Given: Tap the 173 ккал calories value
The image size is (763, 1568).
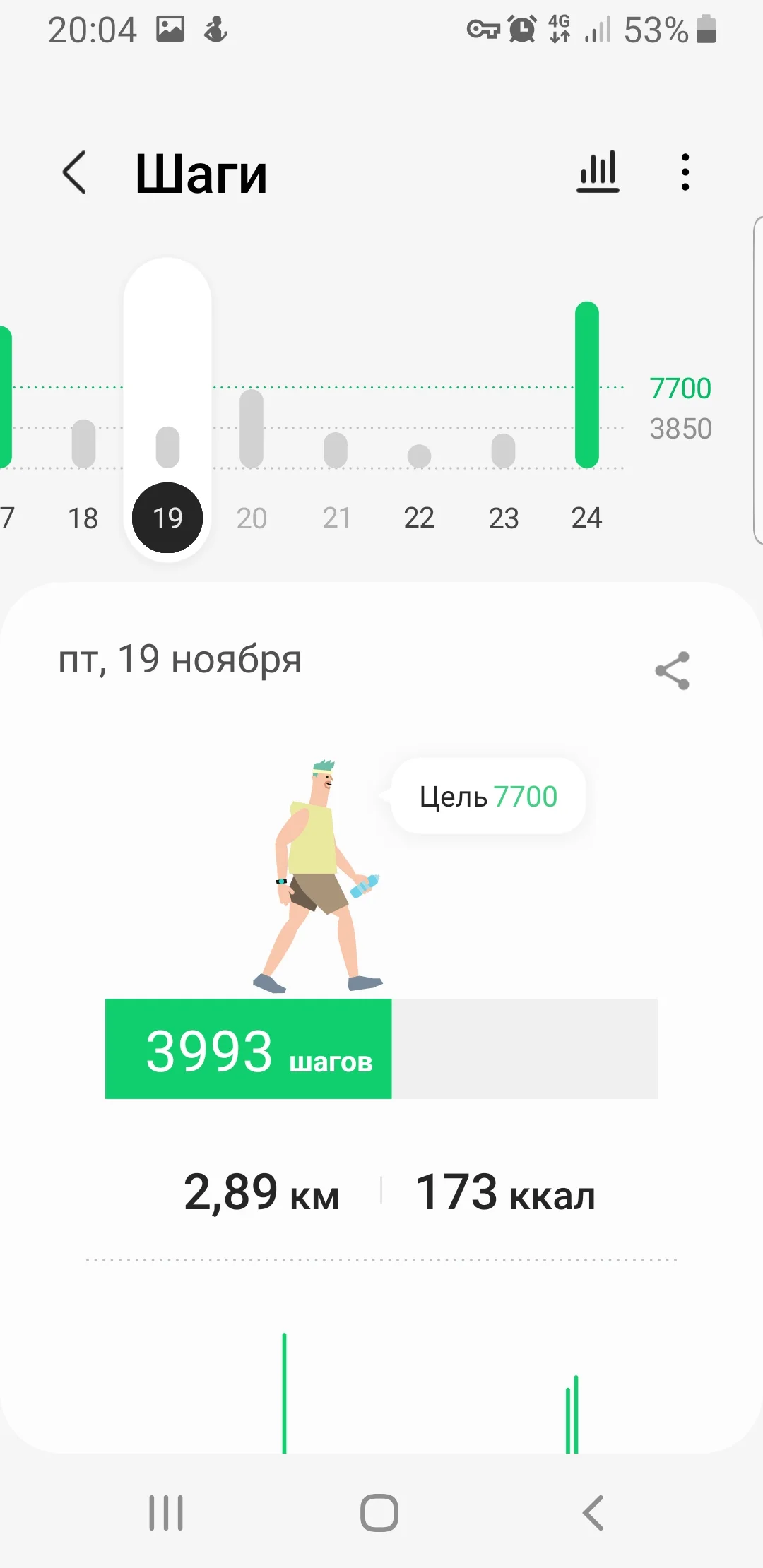Looking at the screenshot, I should [505, 1193].
